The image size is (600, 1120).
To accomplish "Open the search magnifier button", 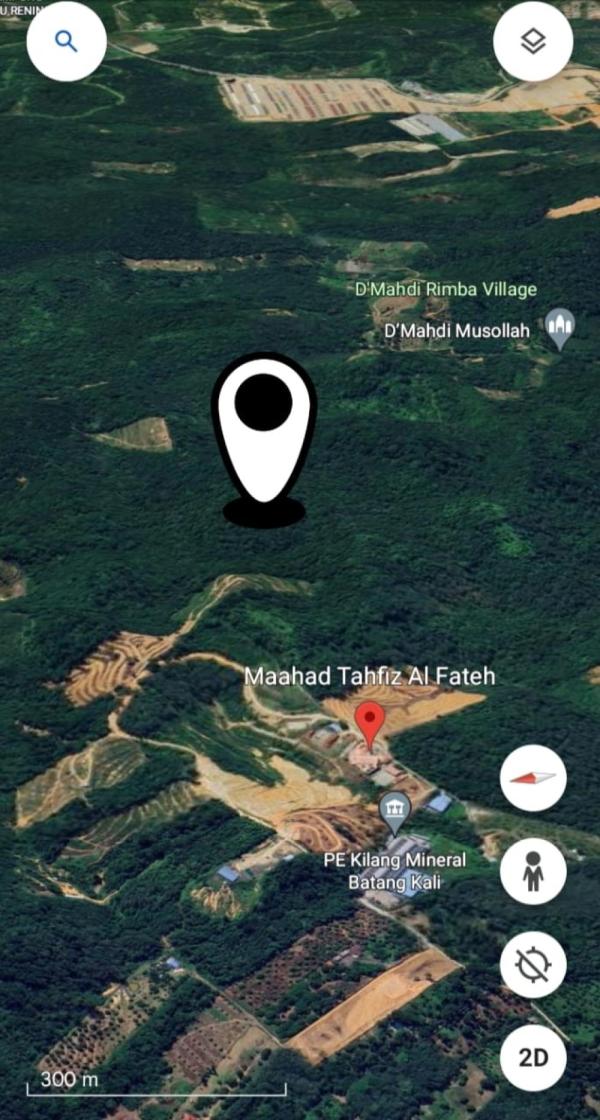I will (x=66, y=41).
